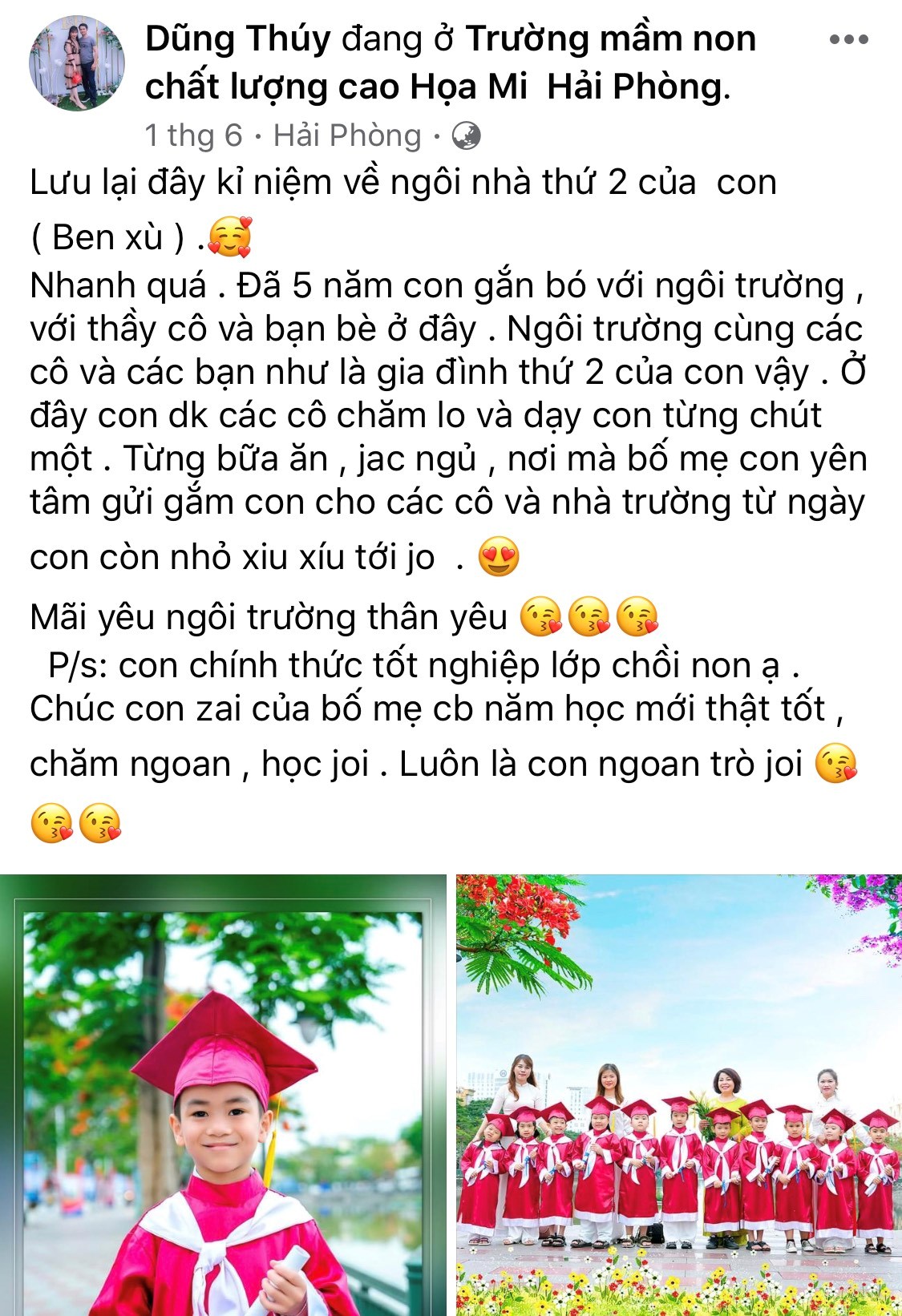This screenshot has width=902, height=1316.
Task: Open the post options three-dot menu
Action: (x=848, y=39)
